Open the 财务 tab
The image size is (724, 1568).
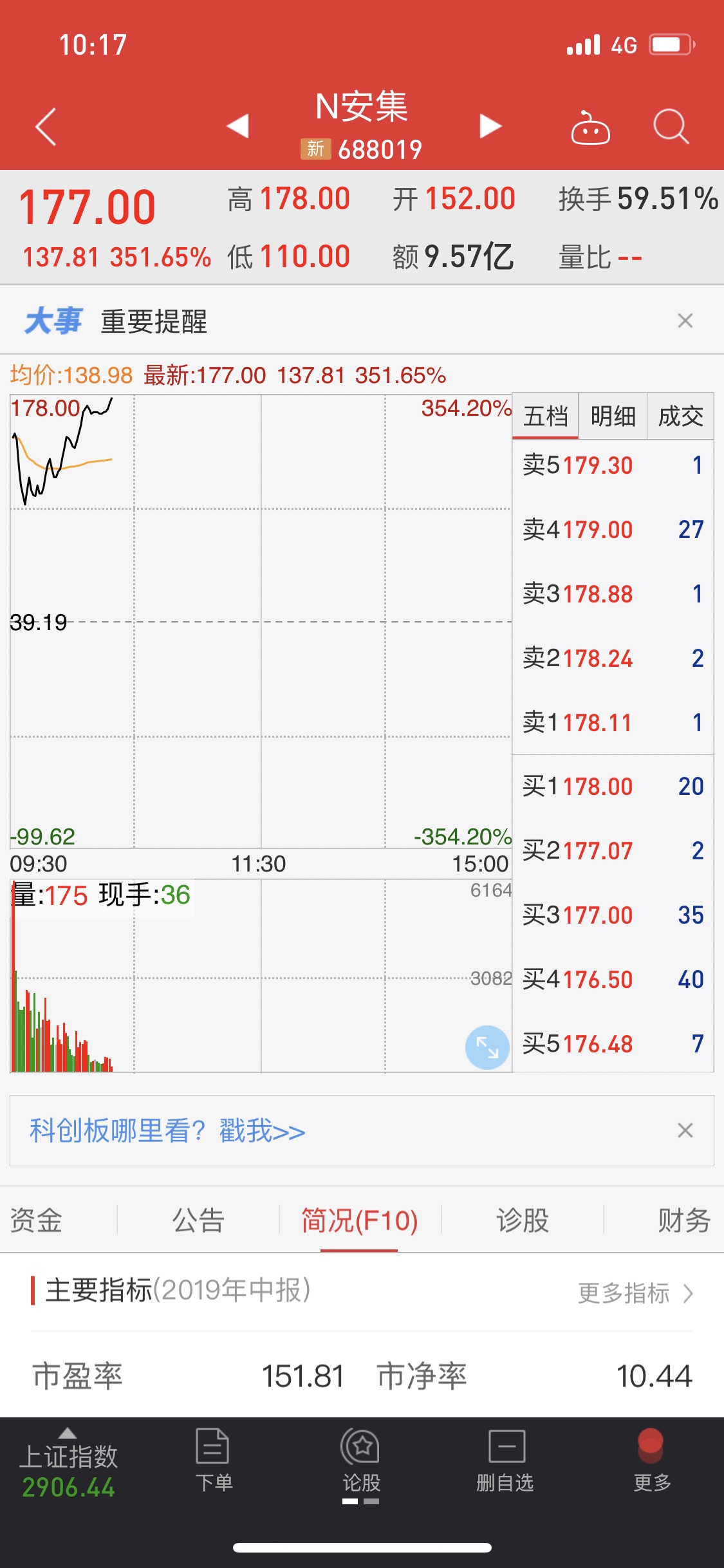click(x=683, y=1220)
